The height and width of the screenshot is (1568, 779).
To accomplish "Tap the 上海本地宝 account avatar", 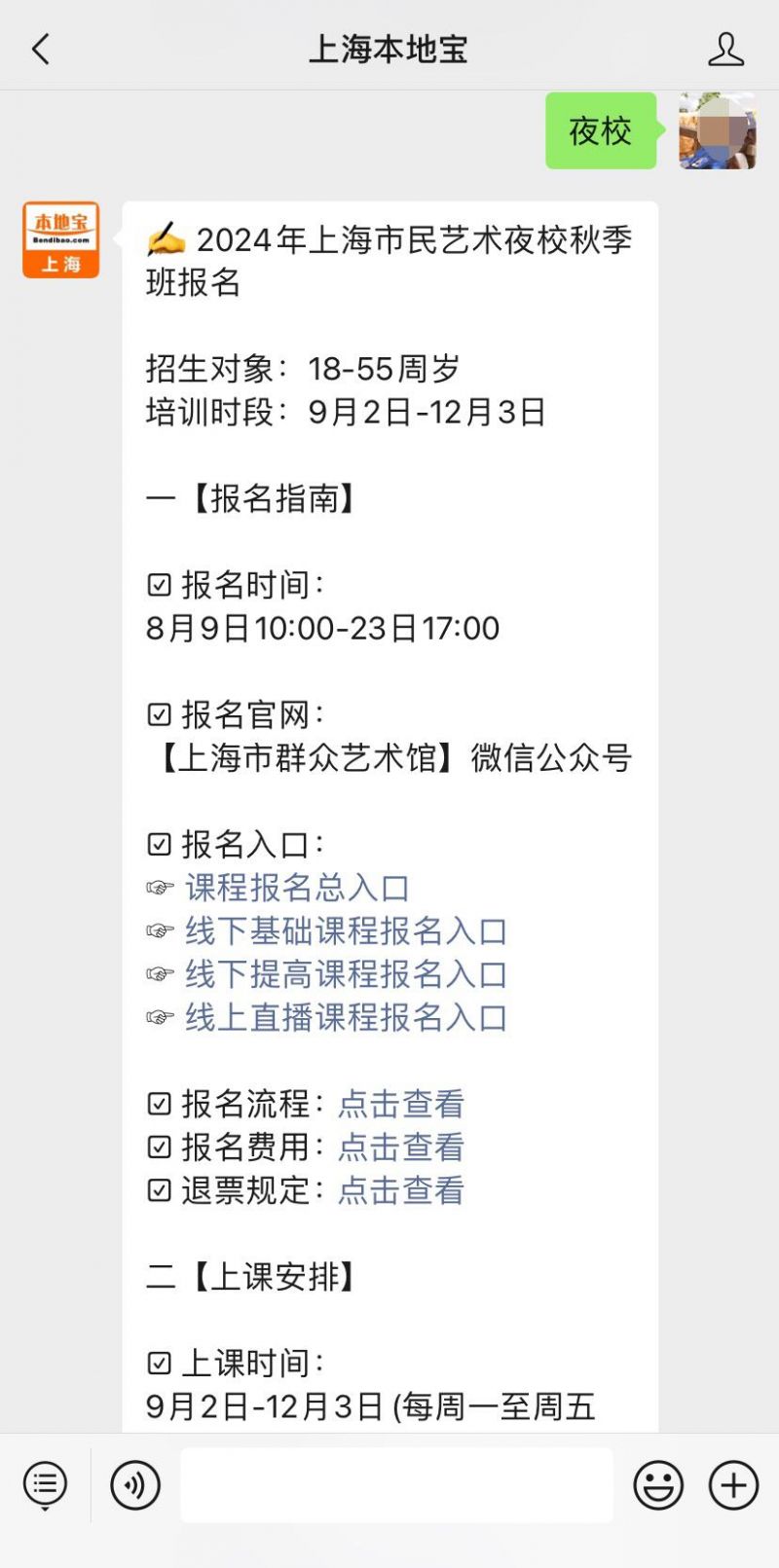I will 60,239.
